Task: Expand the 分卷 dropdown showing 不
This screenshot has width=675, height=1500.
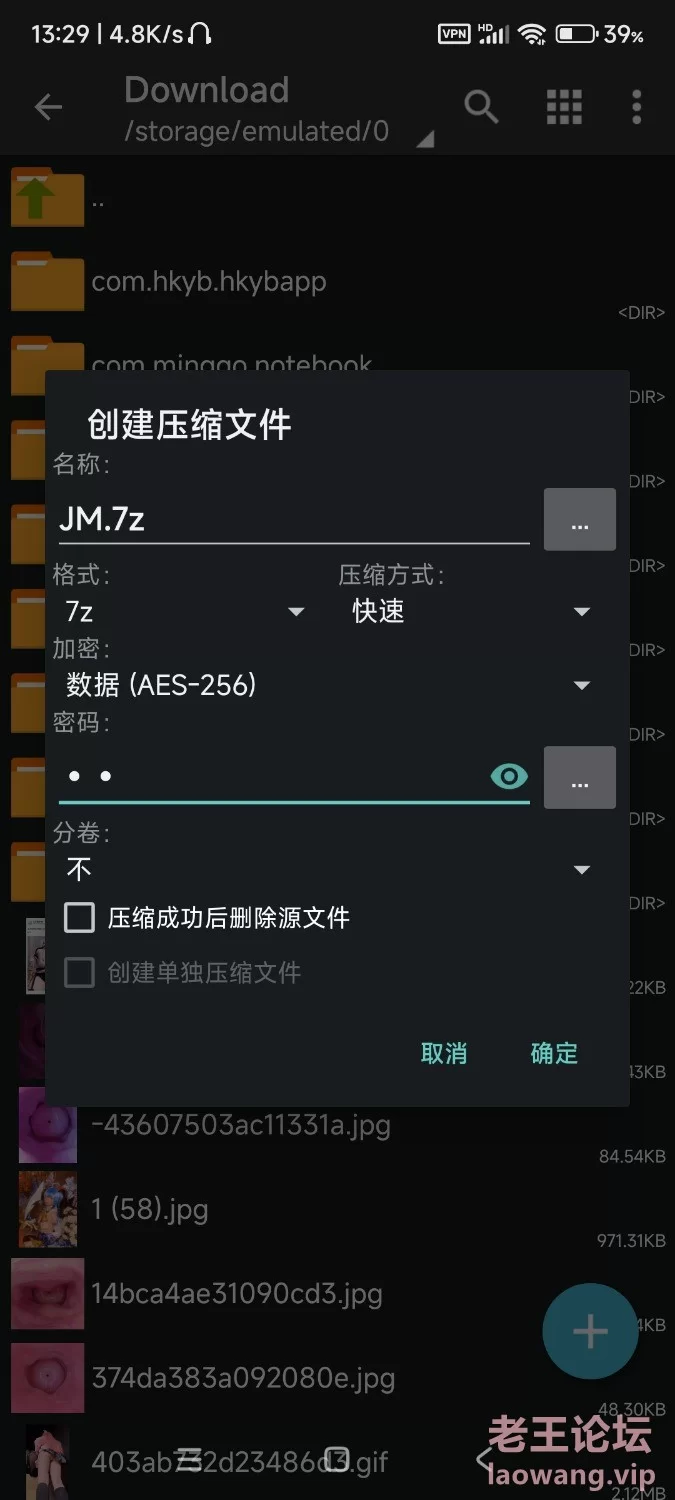Action: coord(325,869)
